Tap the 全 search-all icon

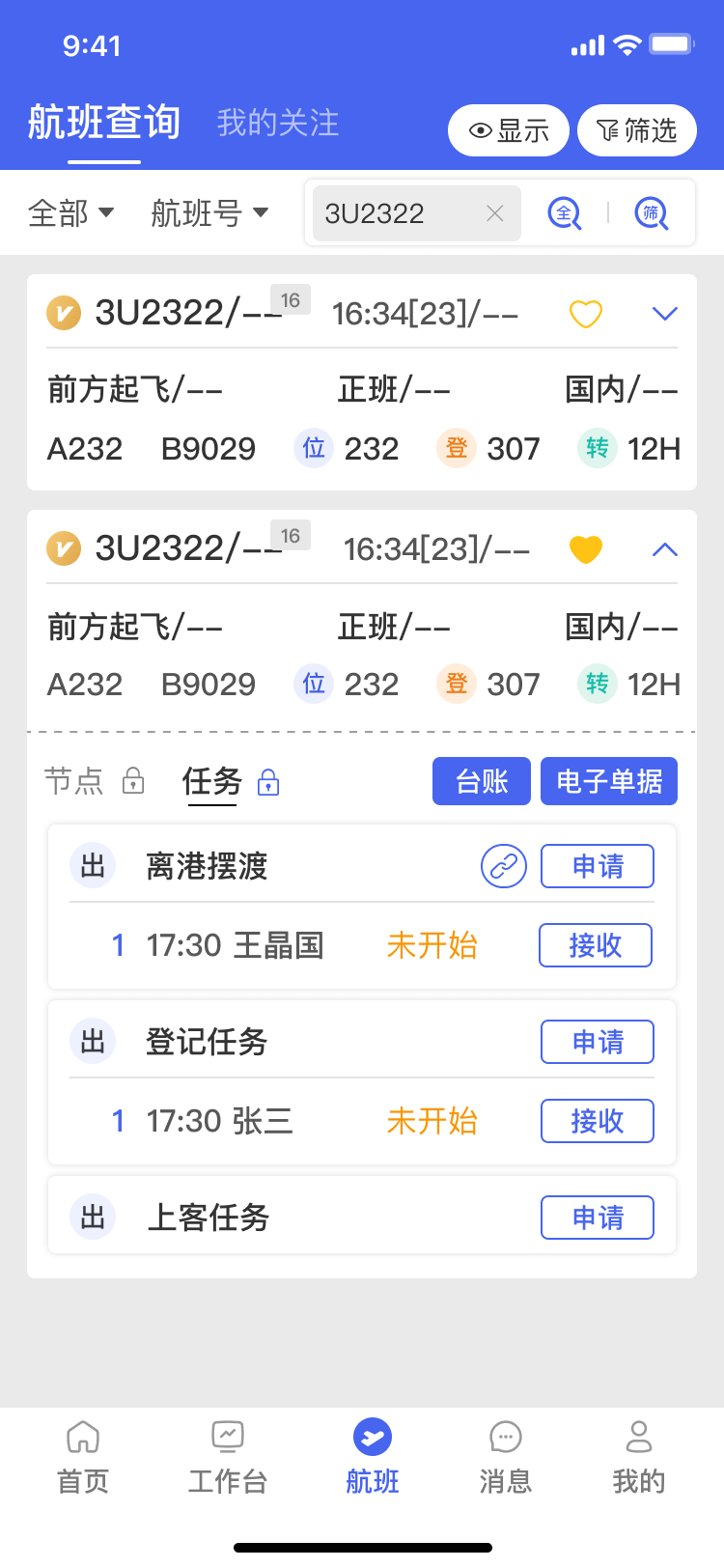click(565, 213)
